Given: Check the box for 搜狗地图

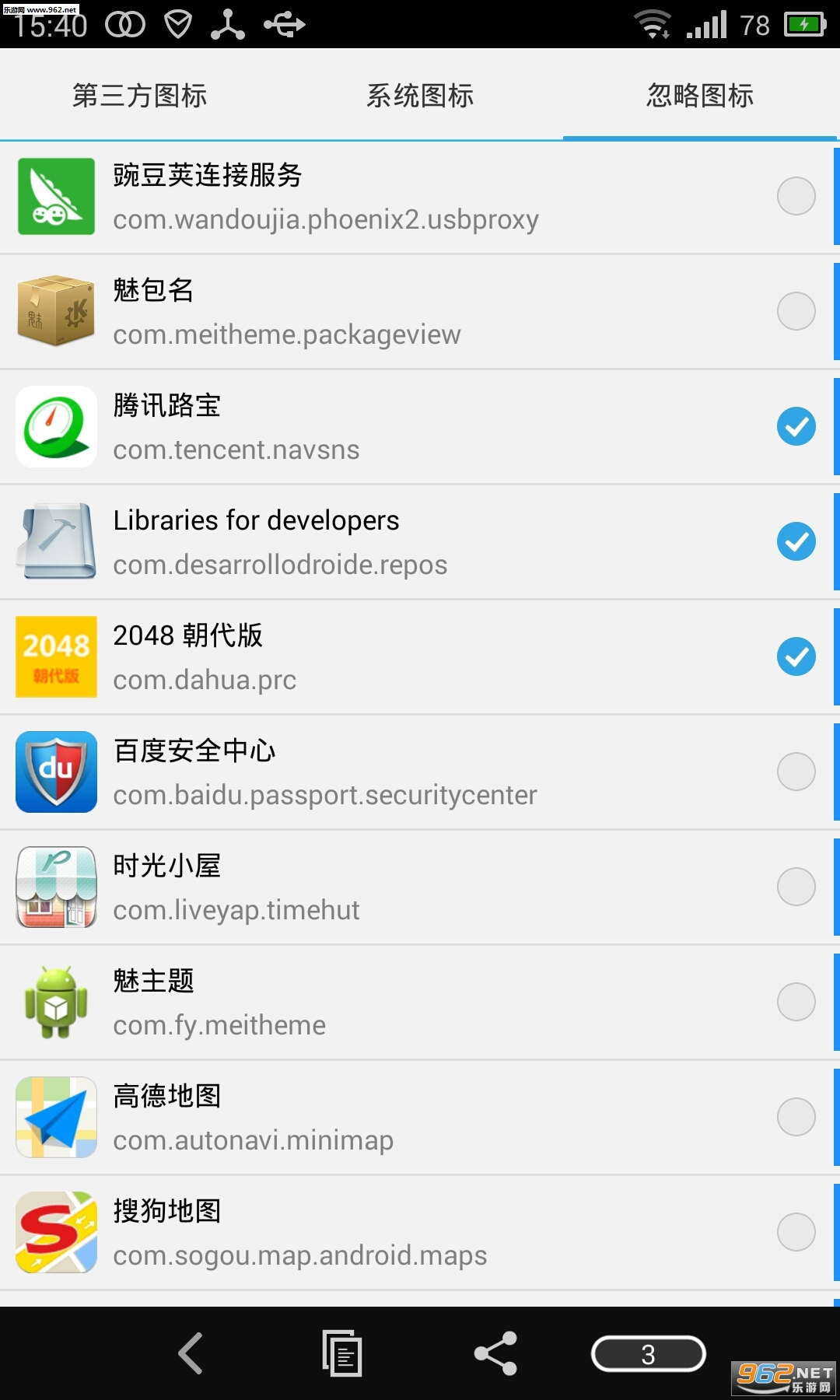Looking at the screenshot, I should point(796,1232).
